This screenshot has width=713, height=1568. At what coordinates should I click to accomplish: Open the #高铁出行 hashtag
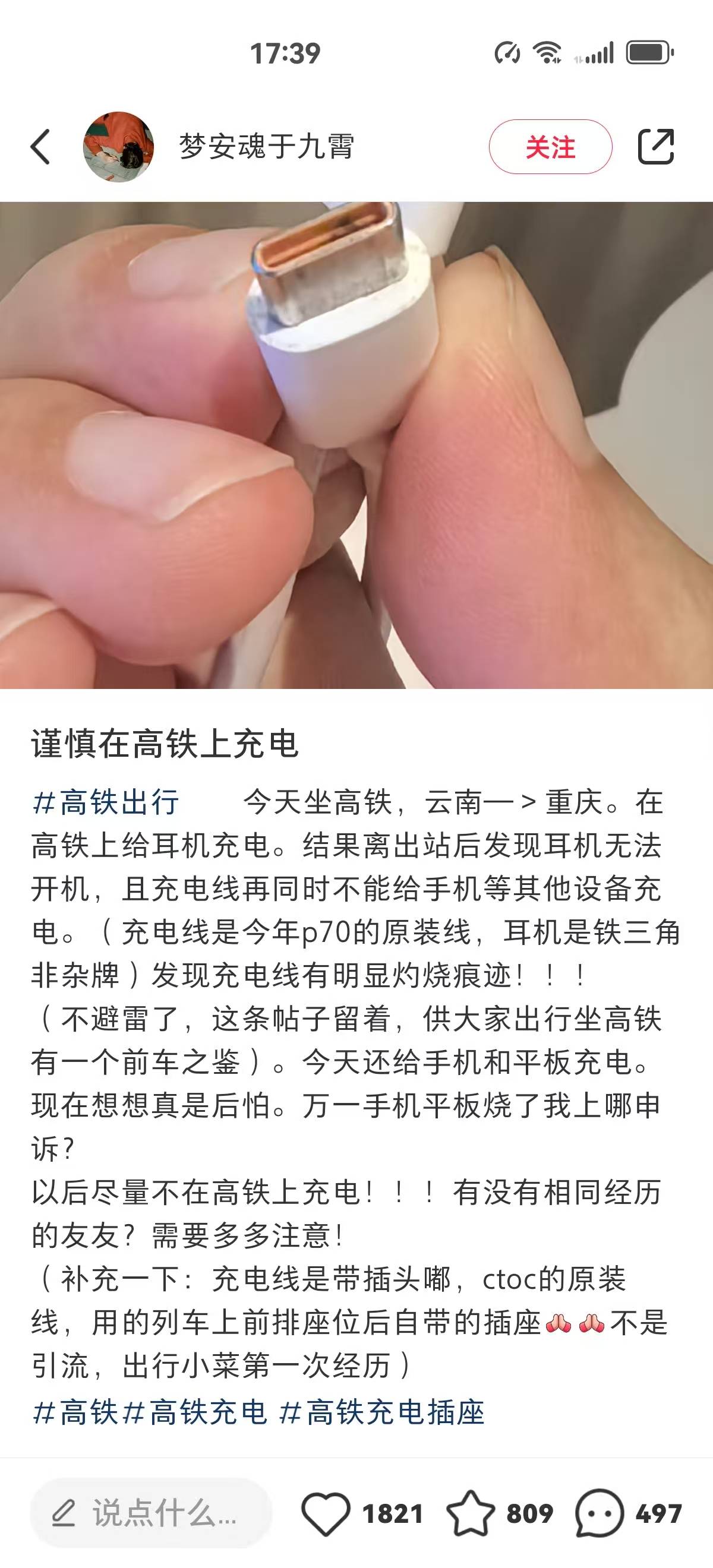click(106, 802)
